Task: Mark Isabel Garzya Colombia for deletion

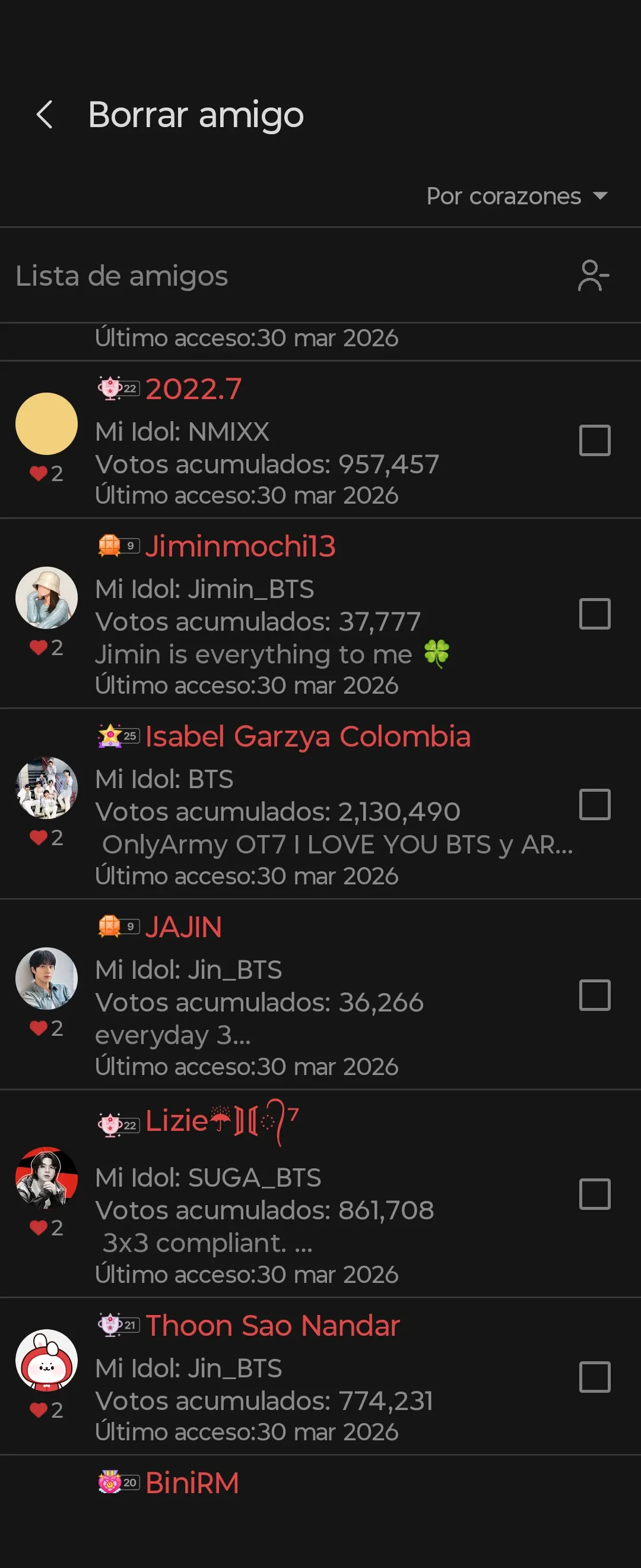Action: pyautogui.click(x=594, y=805)
